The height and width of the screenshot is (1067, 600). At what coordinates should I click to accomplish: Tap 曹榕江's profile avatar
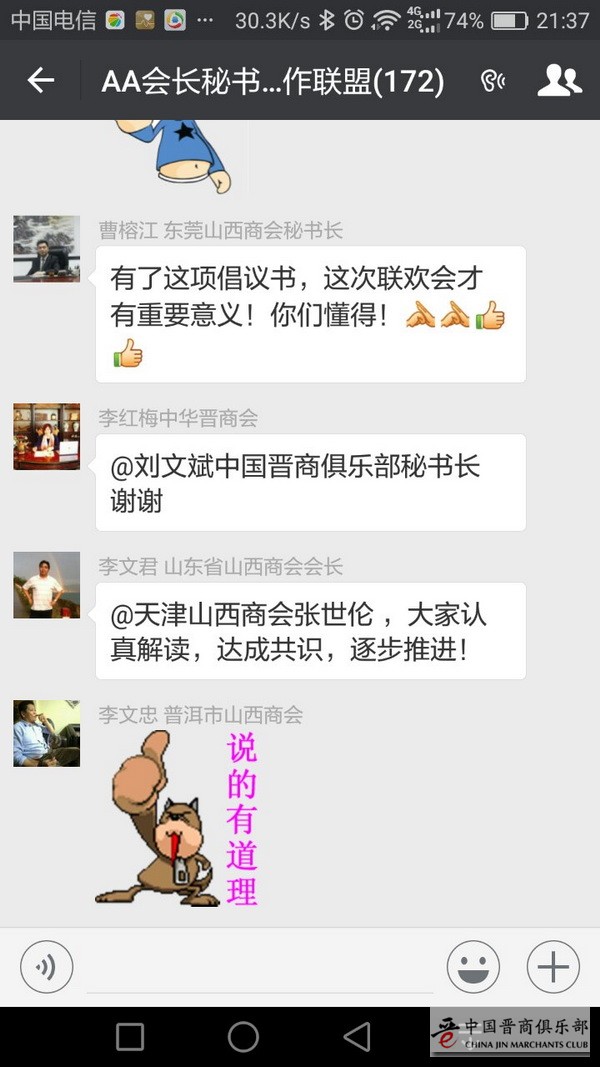[46, 248]
